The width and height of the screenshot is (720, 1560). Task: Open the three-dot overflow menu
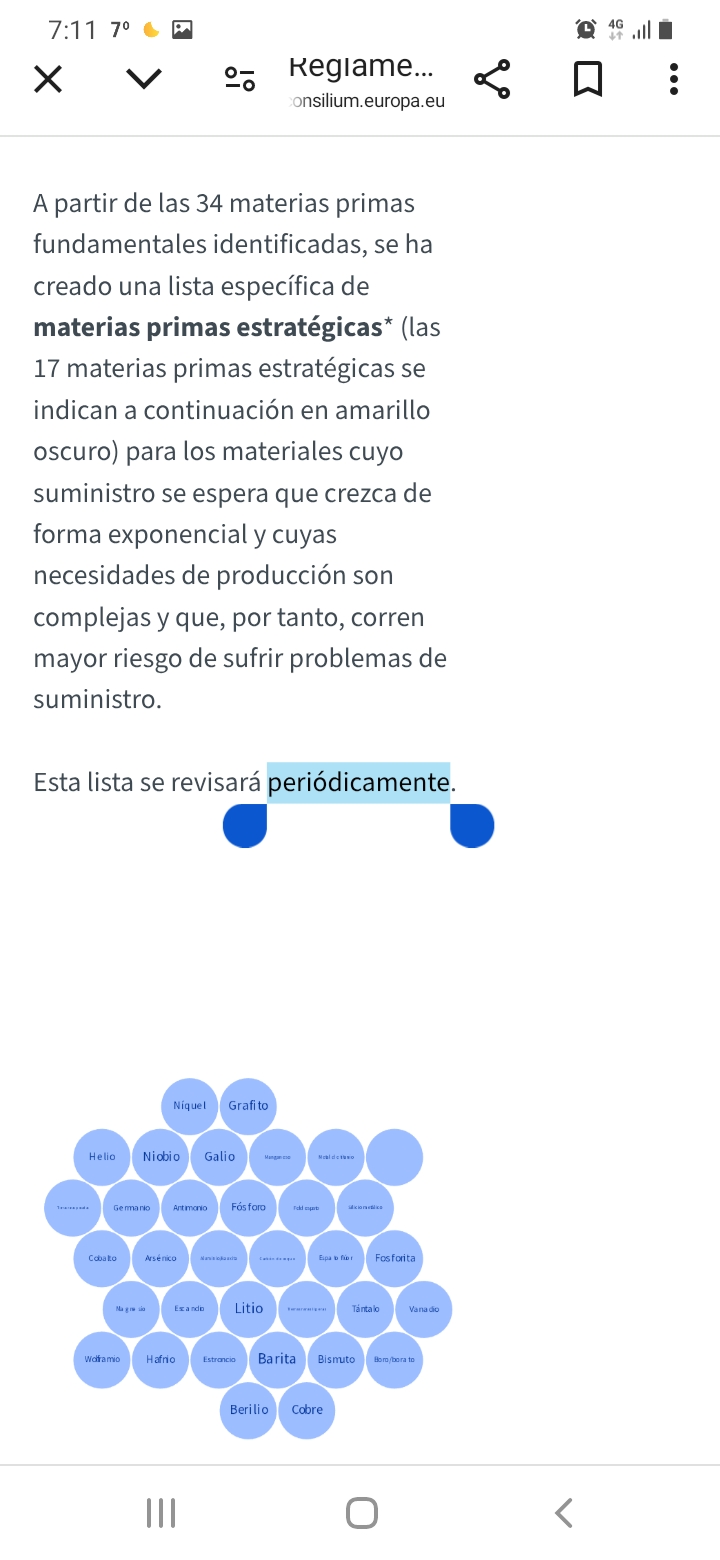point(674,79)
